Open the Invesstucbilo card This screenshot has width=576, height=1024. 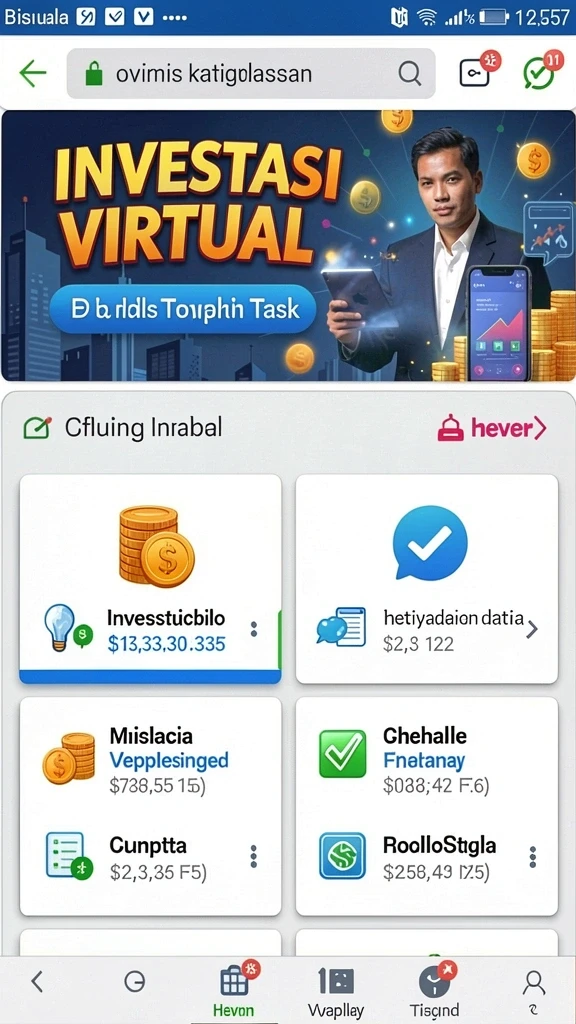pos(150,578)
